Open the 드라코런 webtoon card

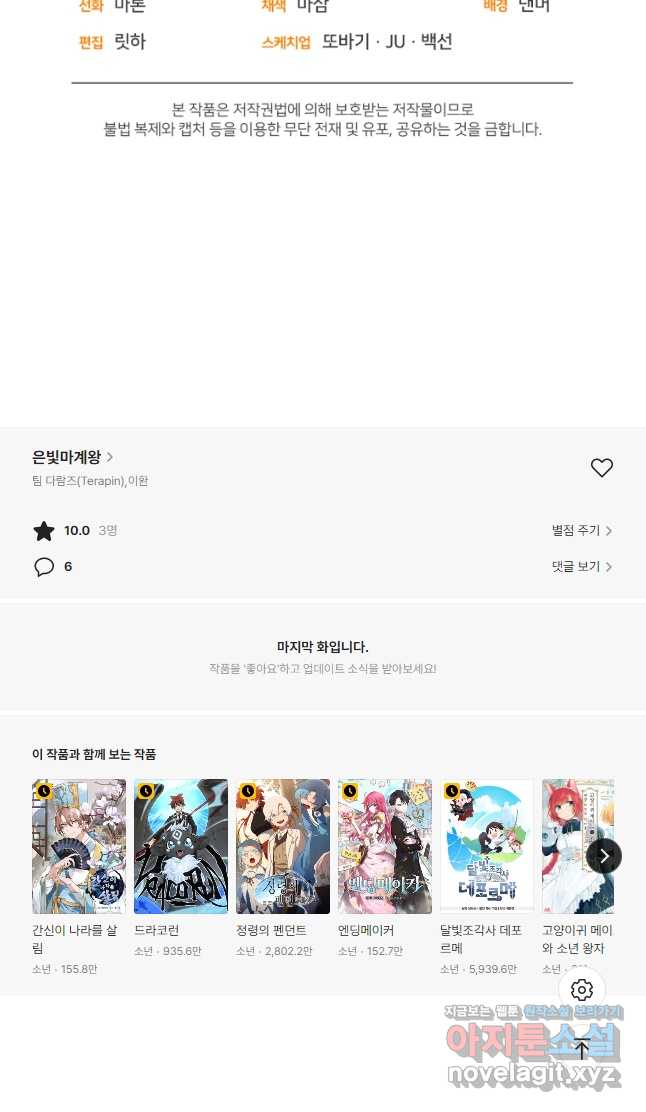click(x=181, y=869)
